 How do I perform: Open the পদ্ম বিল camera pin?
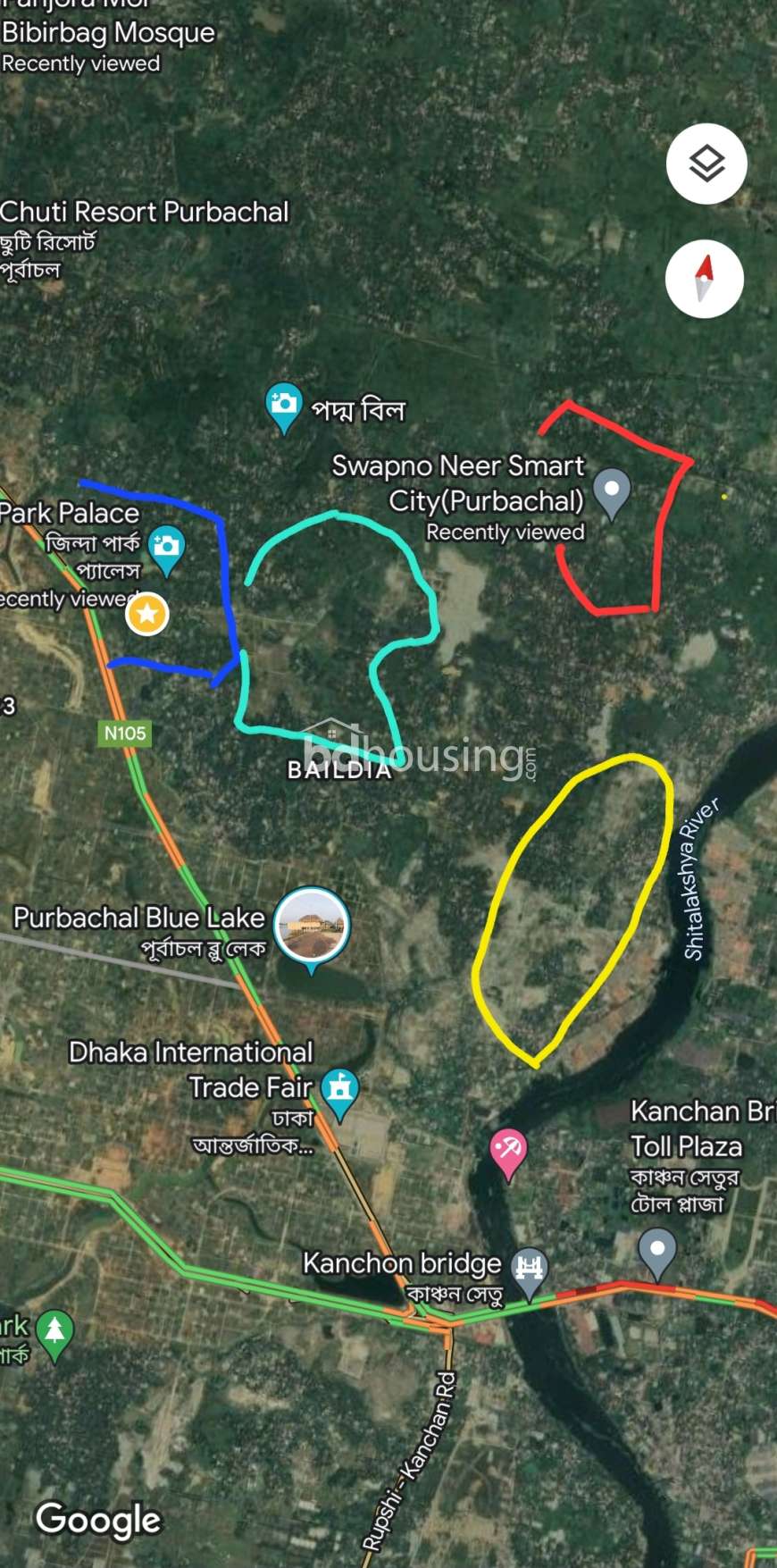click(x=284, y=407)
